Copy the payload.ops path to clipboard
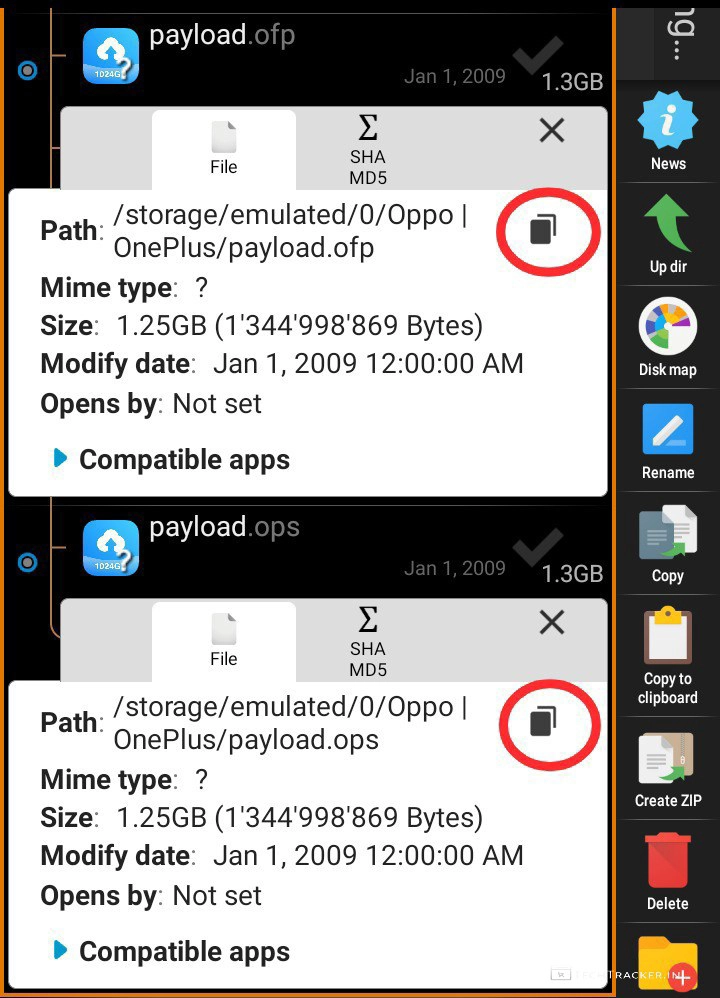Screen dimensions: 720x998 (x=543, y=721)
